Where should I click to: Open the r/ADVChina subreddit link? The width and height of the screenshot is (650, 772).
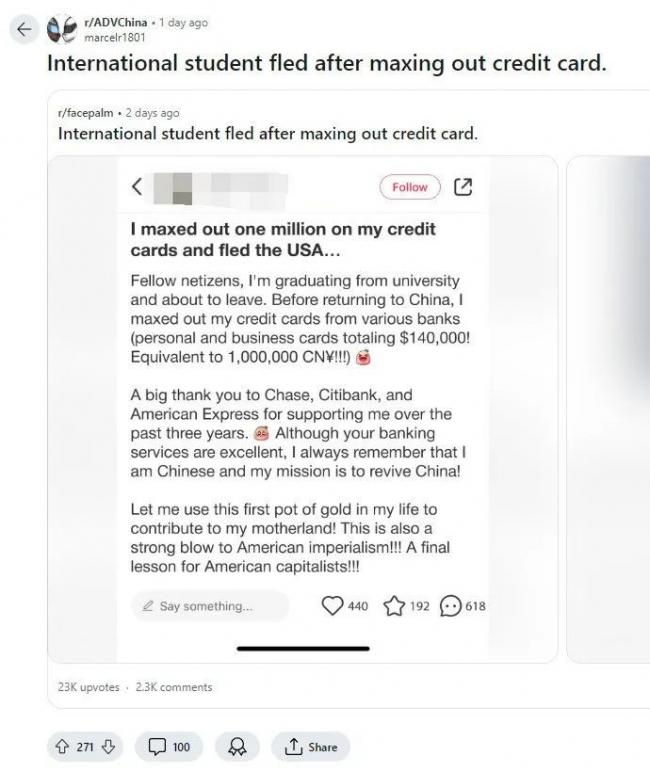point(109,22)
